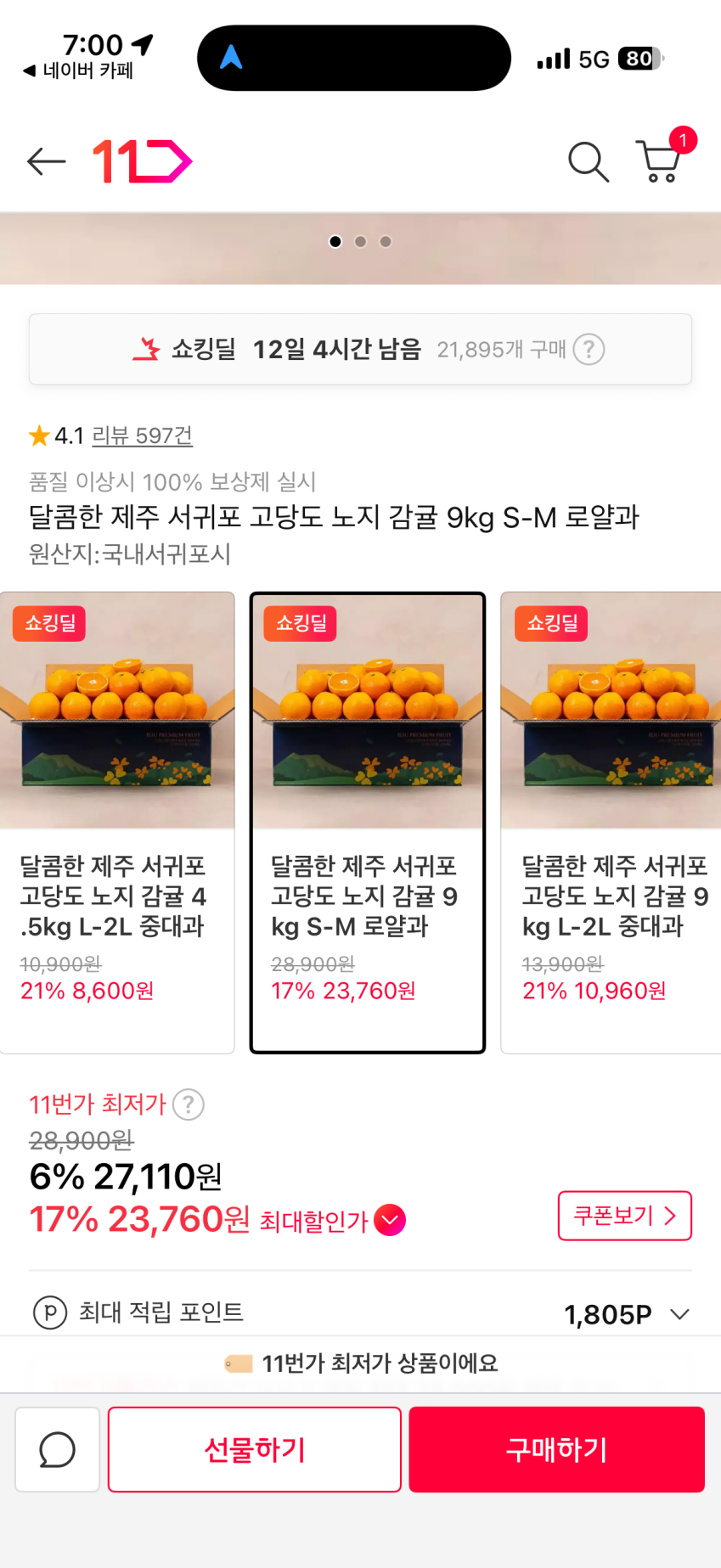Image resolution: width=721 pixels, height=1568 pixels.
Task: Tap 구매하기 to buy now
Action: tap(556, 1449)
